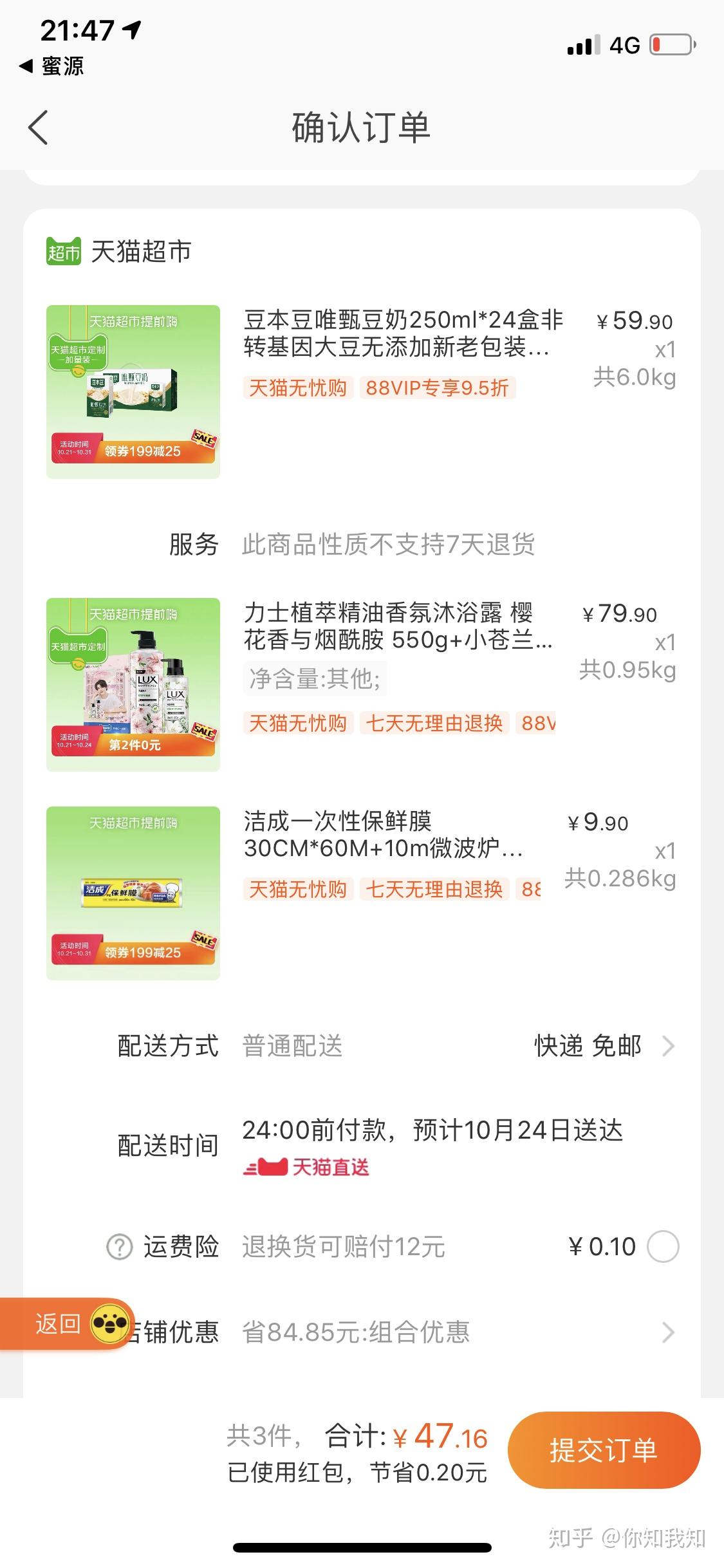Open 店铺优惠 discount details

click(668, 1332)
